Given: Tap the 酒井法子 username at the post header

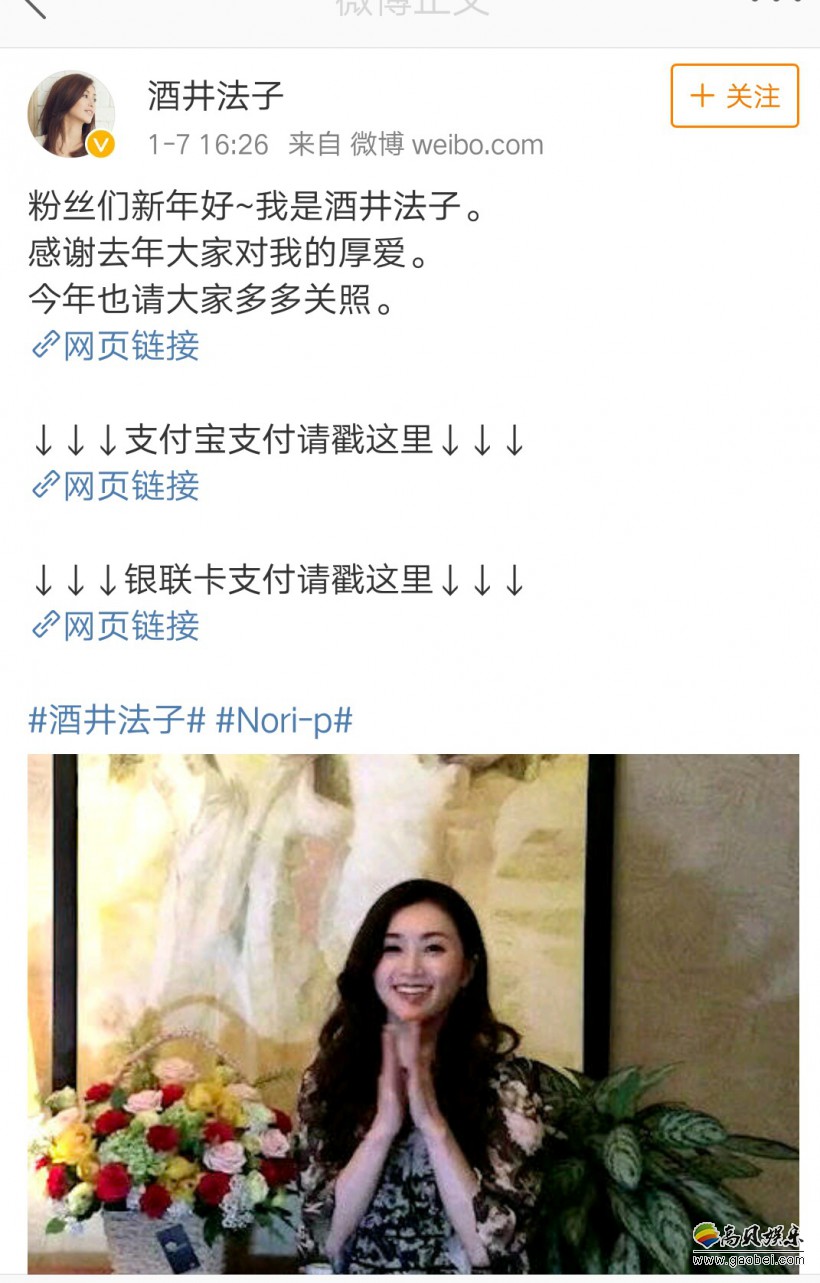Looking at the screenshot, I should (x=216, y=96).
